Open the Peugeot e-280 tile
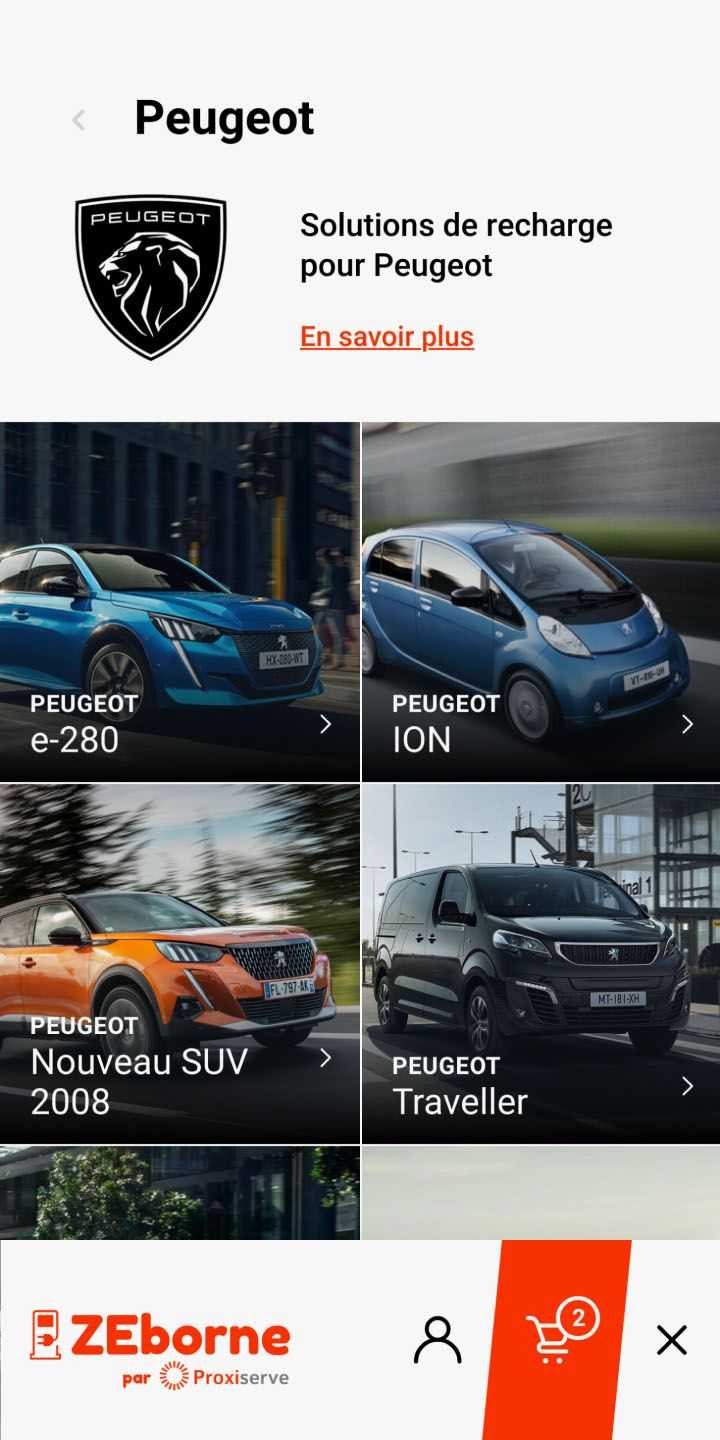Image resolution: width=720 pixels, height=1440 pixels. pyautogui.click(x=180, y=602)
